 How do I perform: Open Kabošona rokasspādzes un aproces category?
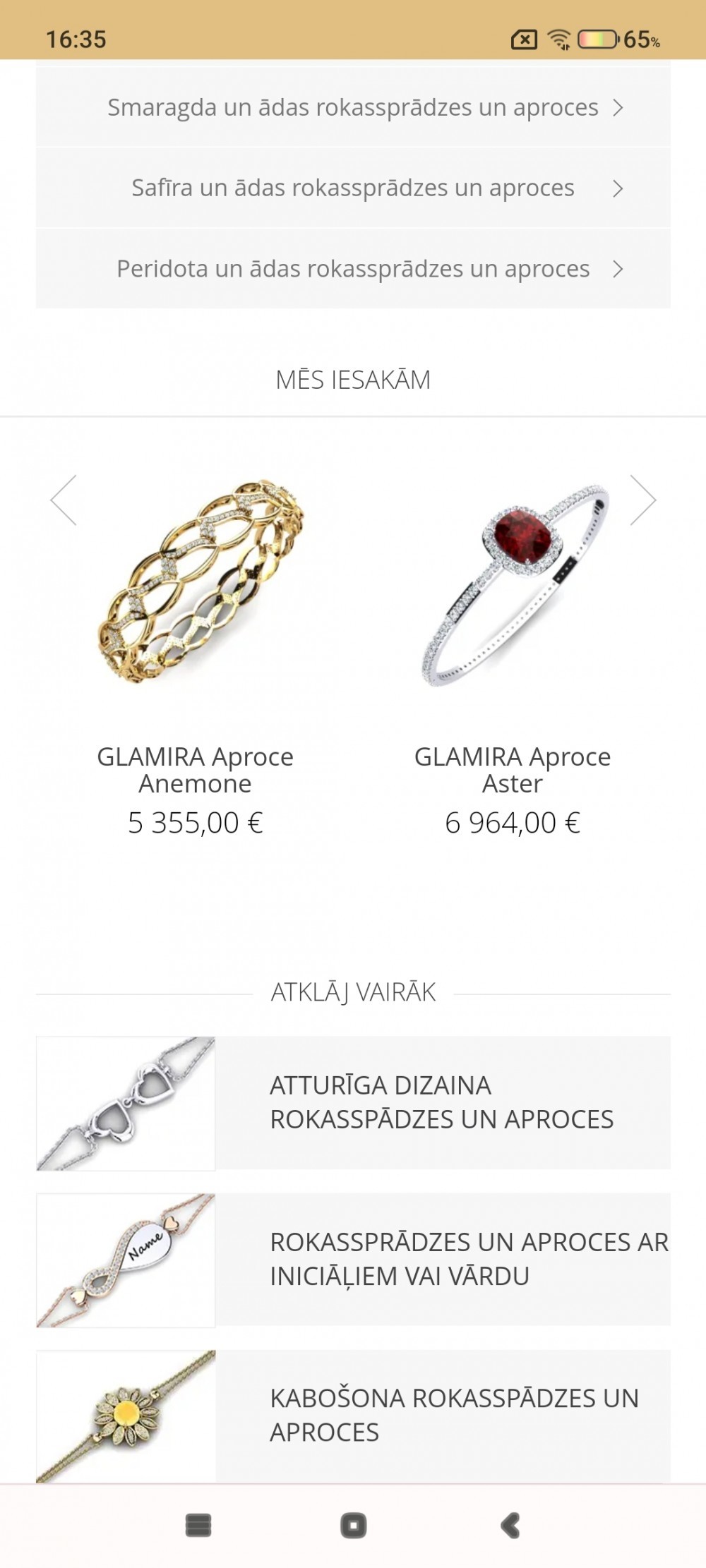pos(353,1416)
